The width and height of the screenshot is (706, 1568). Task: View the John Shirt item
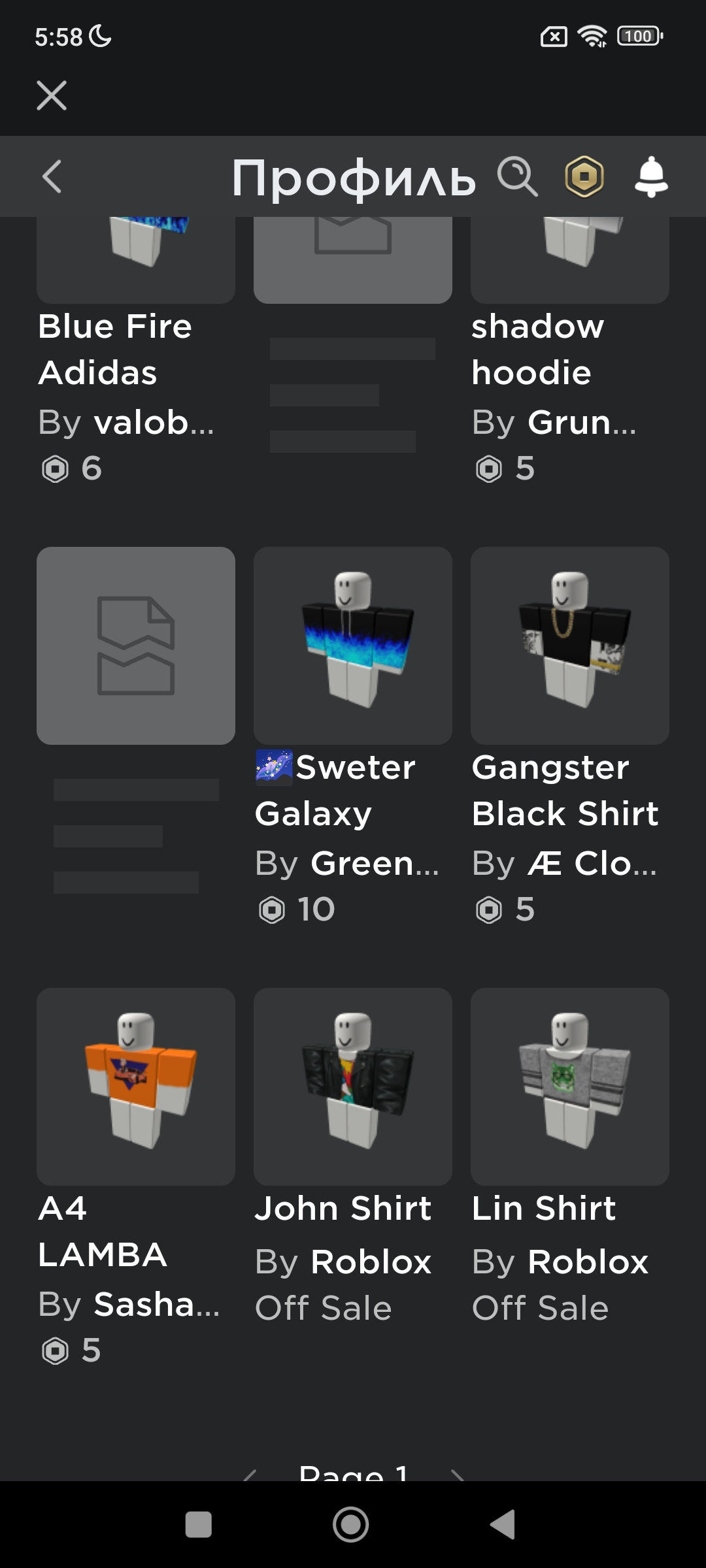coord(353,1086)
